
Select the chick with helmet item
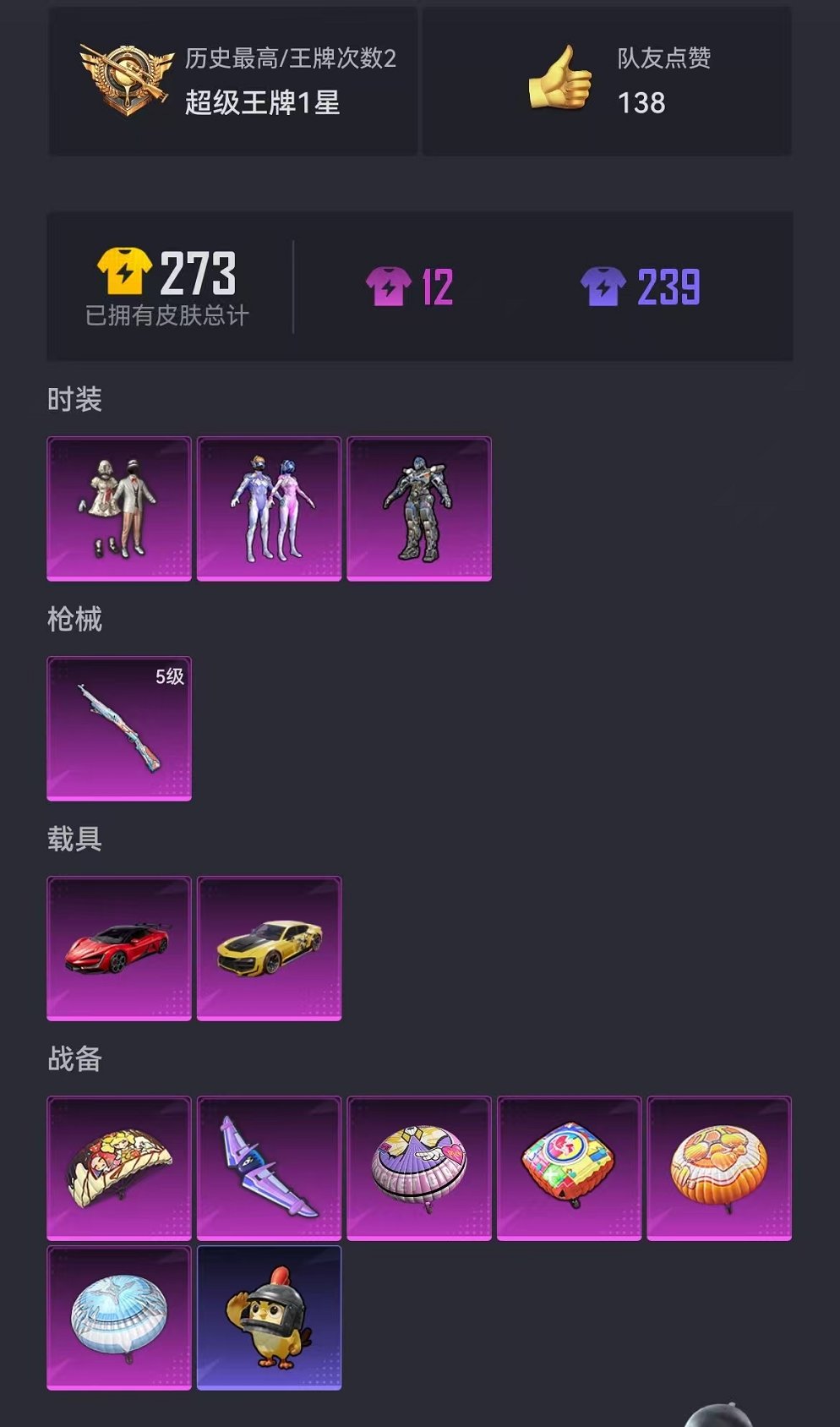[269, 1317]
